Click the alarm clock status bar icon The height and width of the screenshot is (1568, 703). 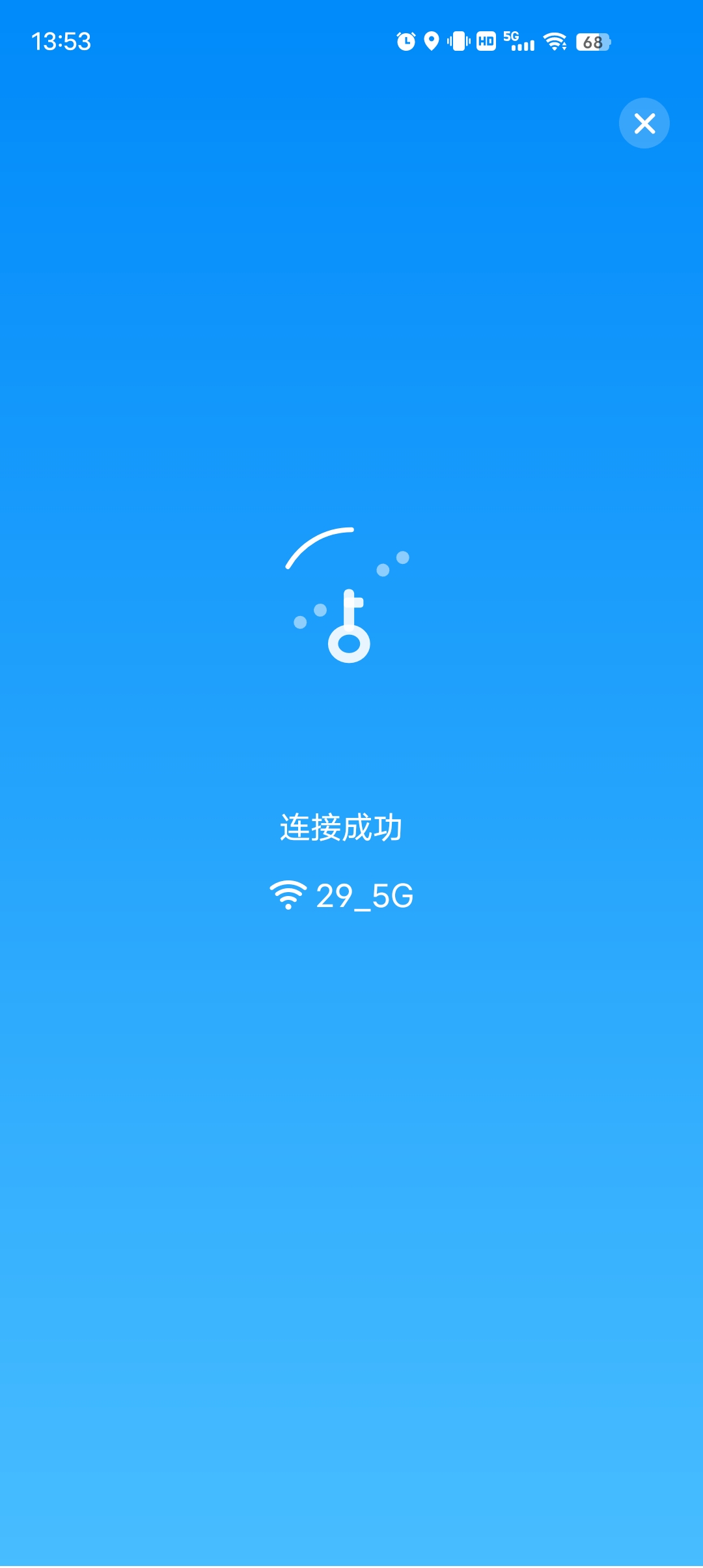point(405,42)
